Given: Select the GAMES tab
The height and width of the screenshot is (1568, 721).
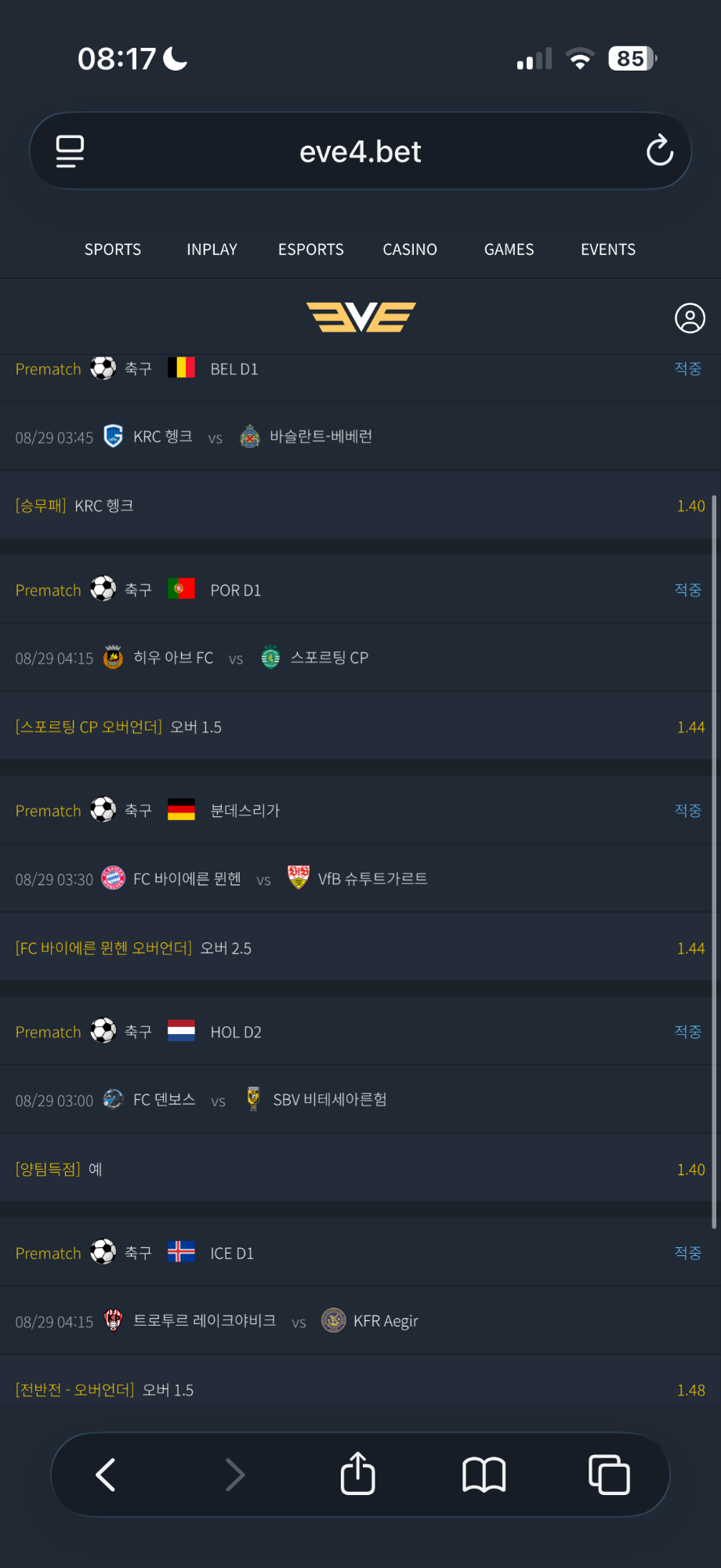Looking at the screenshot, I should (x=509, y=249).
